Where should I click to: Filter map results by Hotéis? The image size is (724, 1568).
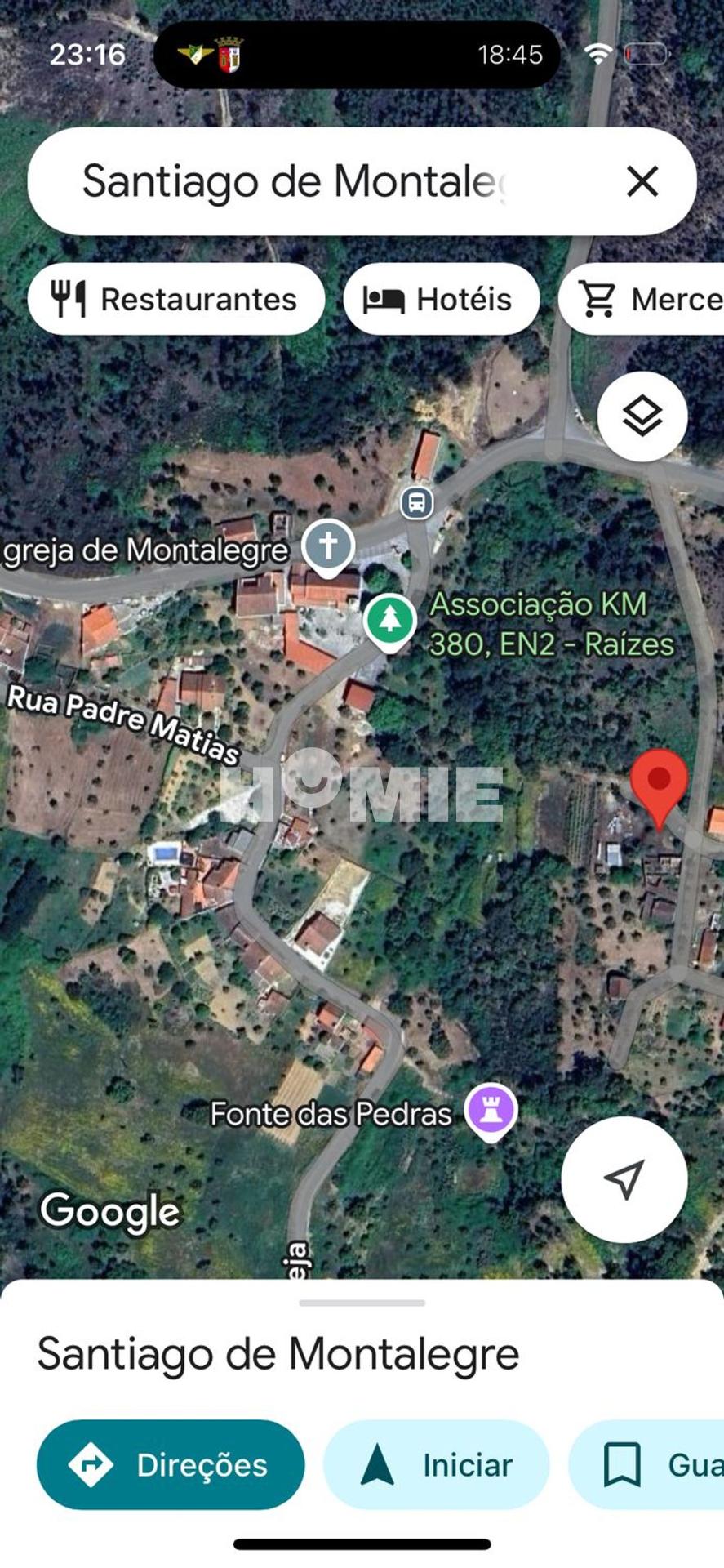coord(442,298)
